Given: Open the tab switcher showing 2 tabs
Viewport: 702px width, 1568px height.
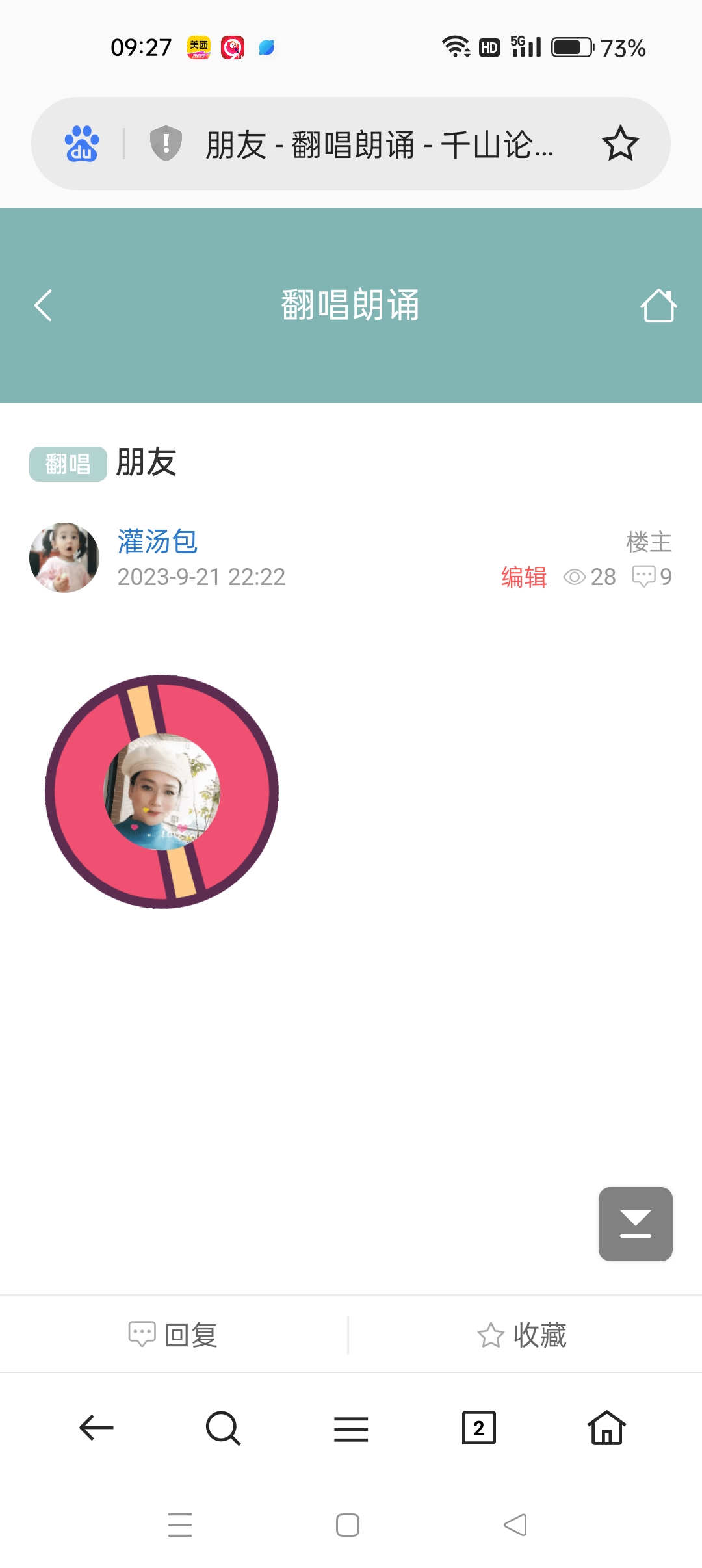Looking at the screenshot, I should point(479,1428).
